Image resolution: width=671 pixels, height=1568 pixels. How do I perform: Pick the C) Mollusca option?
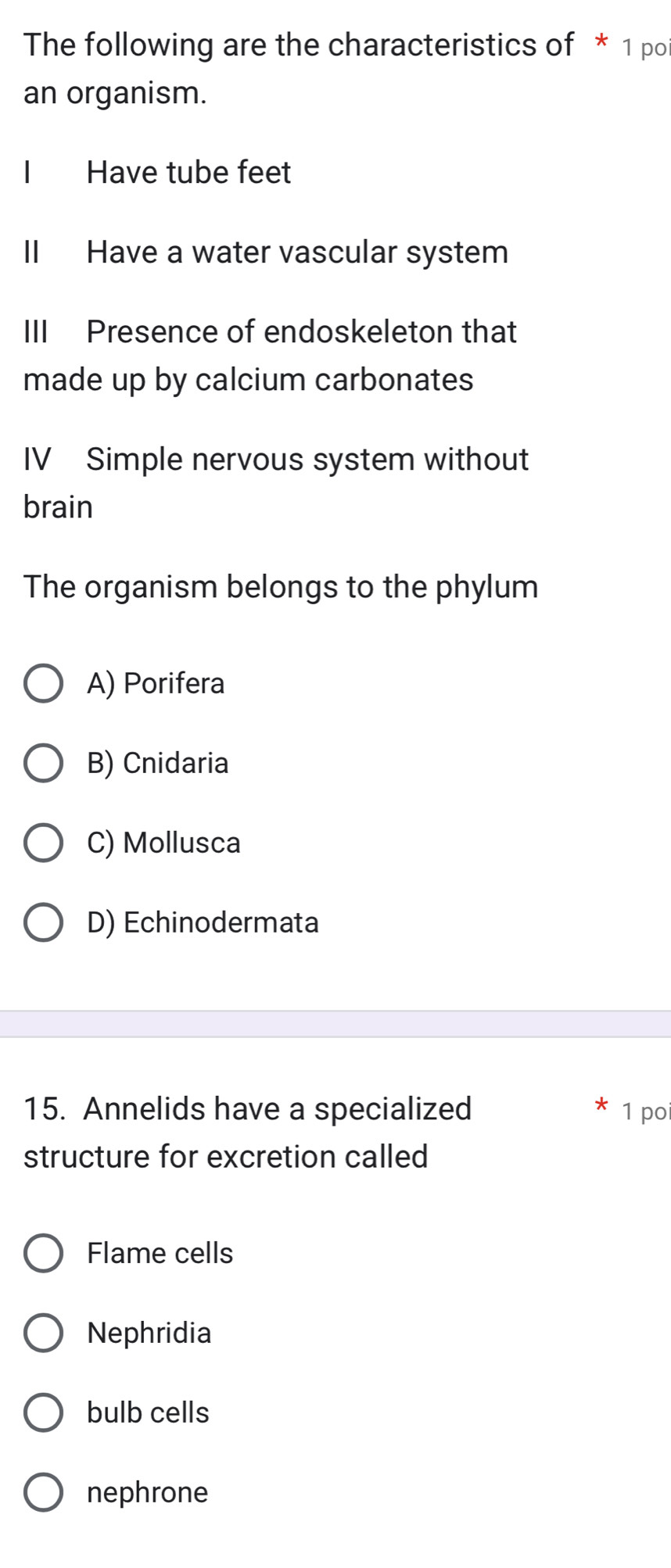[x=43, y=843]
